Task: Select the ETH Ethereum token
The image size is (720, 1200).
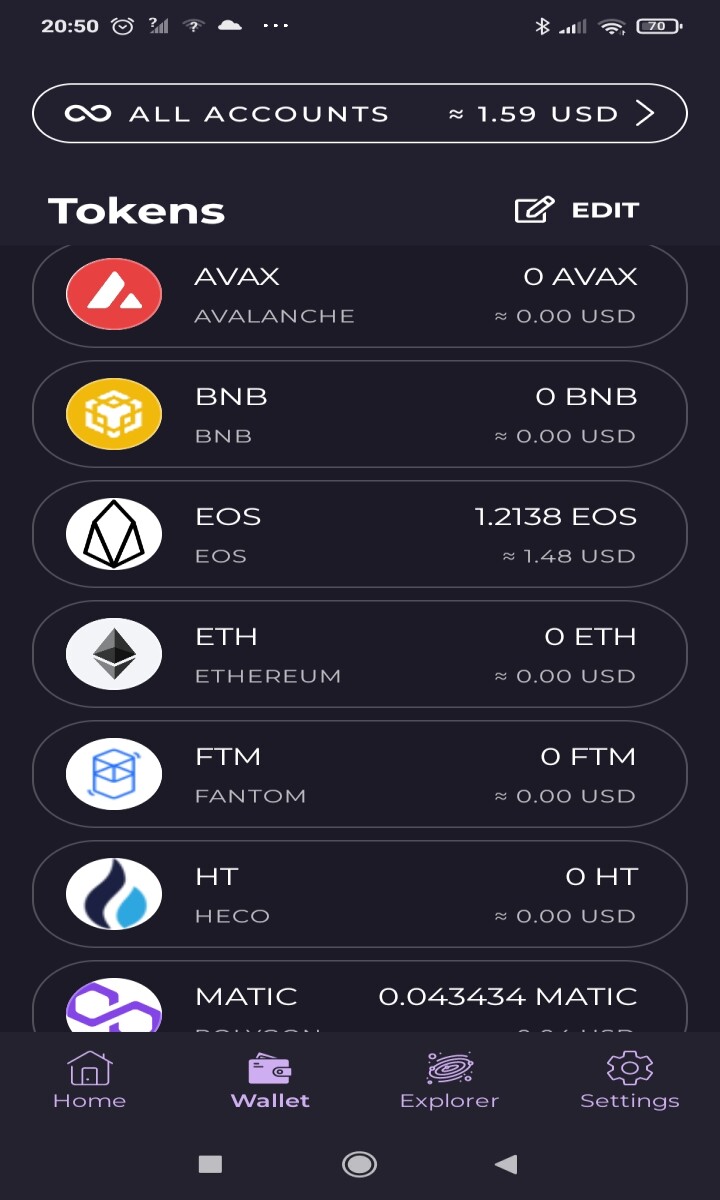Action: pos(360,654)
